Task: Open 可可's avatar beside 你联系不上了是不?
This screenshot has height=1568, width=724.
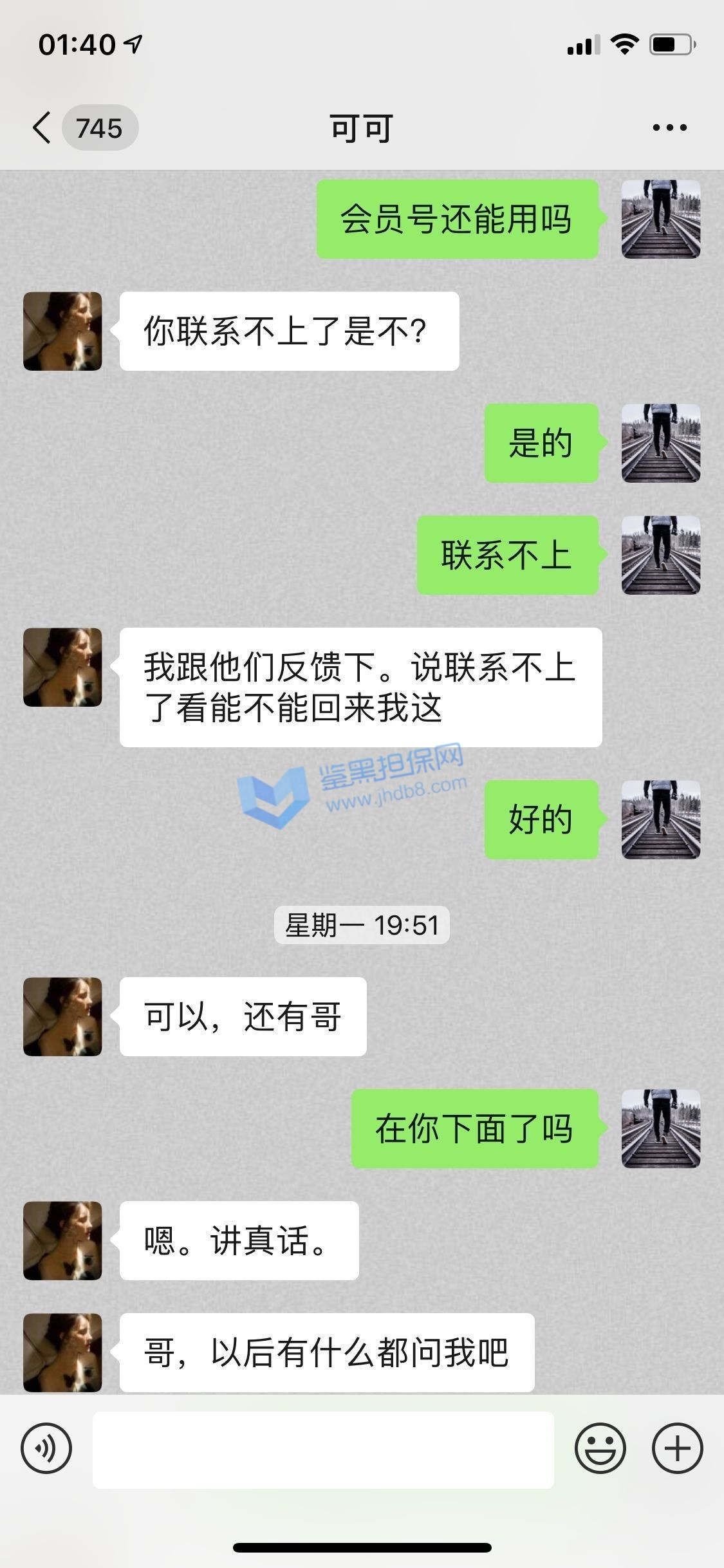Action: click(62, 331)
